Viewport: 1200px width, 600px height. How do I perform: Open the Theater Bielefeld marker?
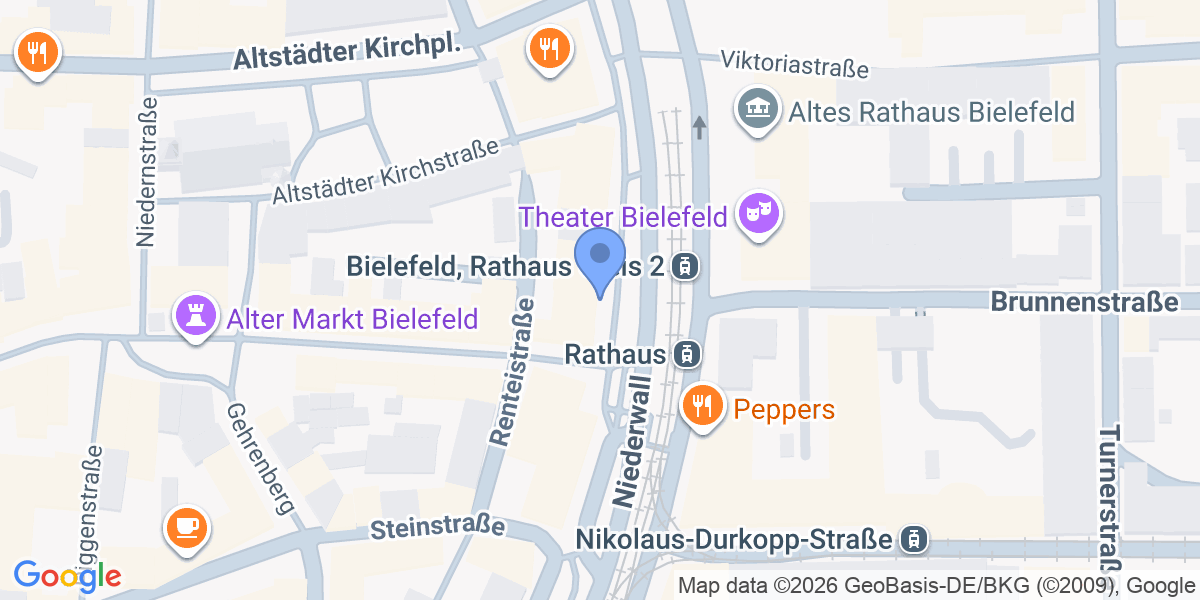pyautogui.click(x=759, y=213)
